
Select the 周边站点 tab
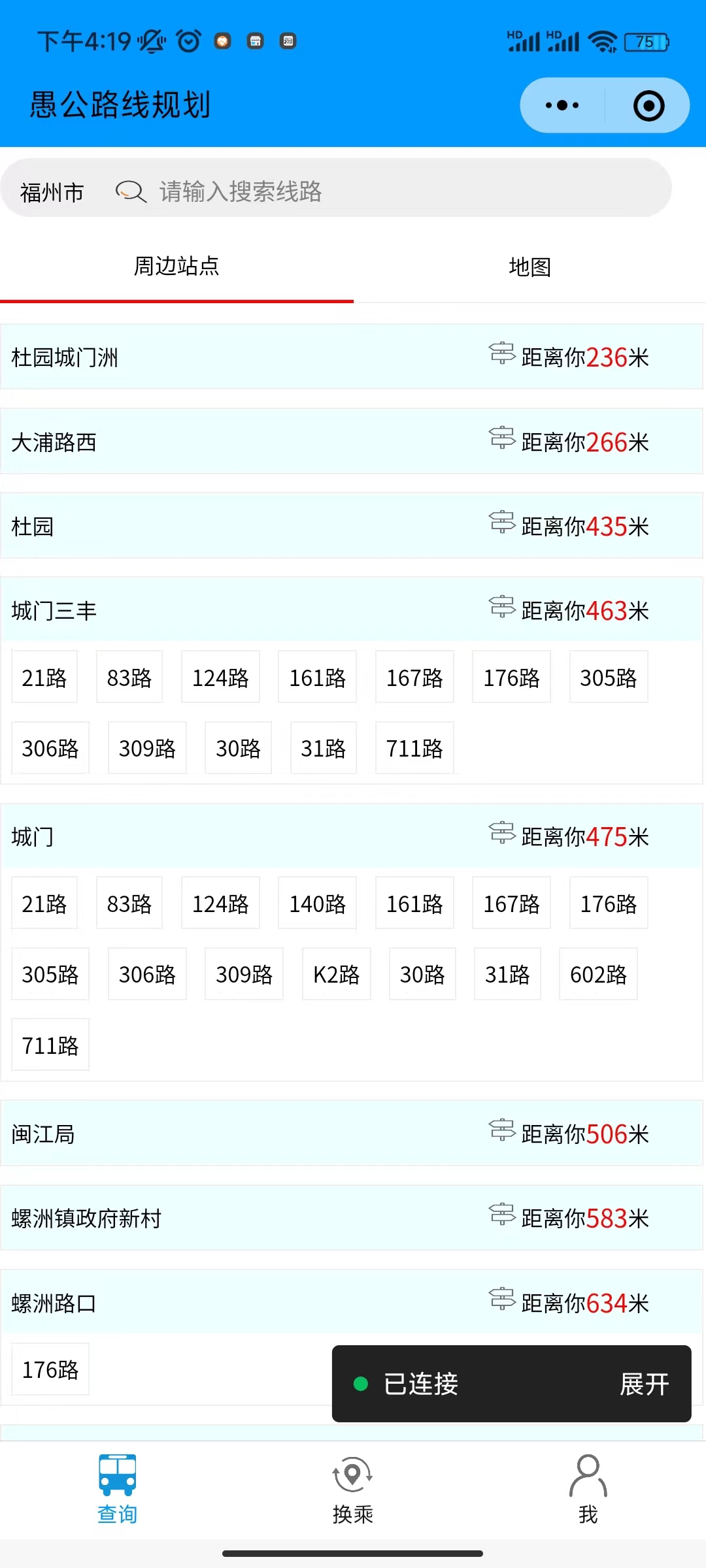pos(176,267)
